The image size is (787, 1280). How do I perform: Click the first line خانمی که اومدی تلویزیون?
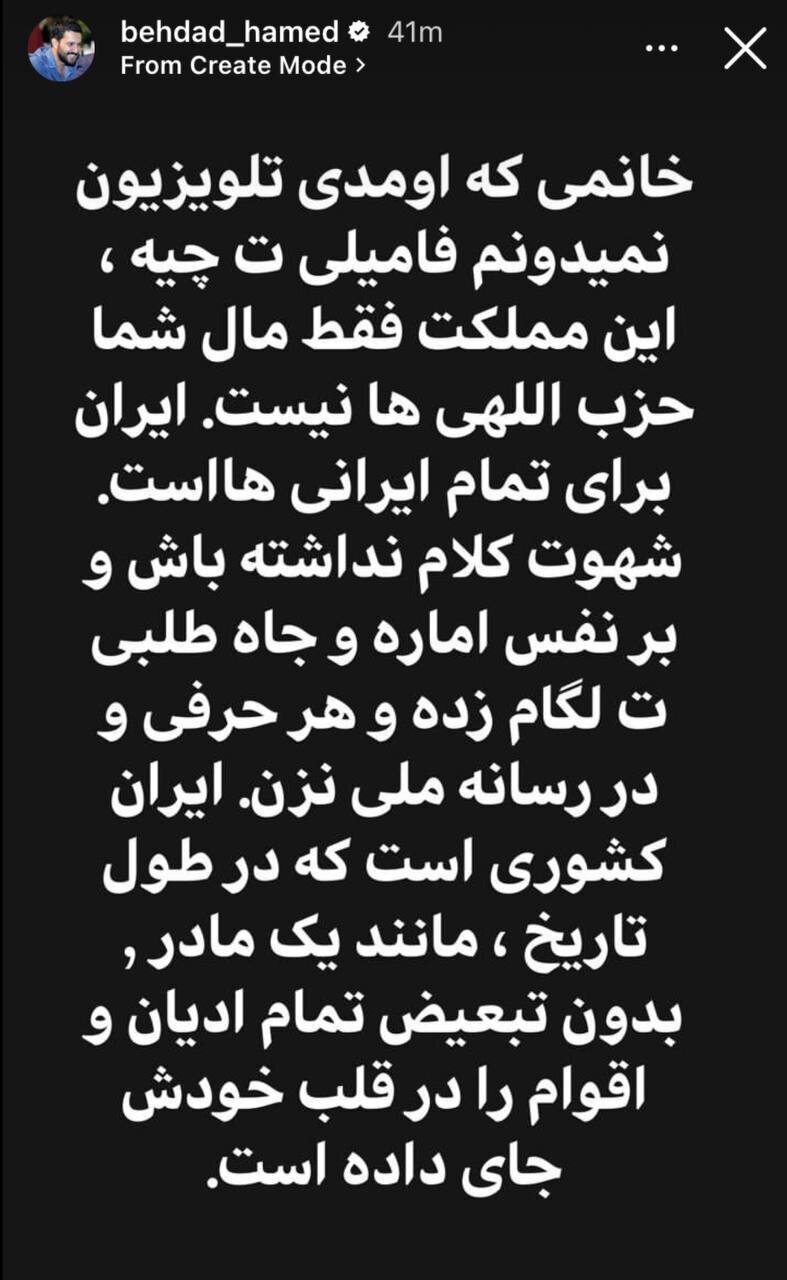(394, 180)
